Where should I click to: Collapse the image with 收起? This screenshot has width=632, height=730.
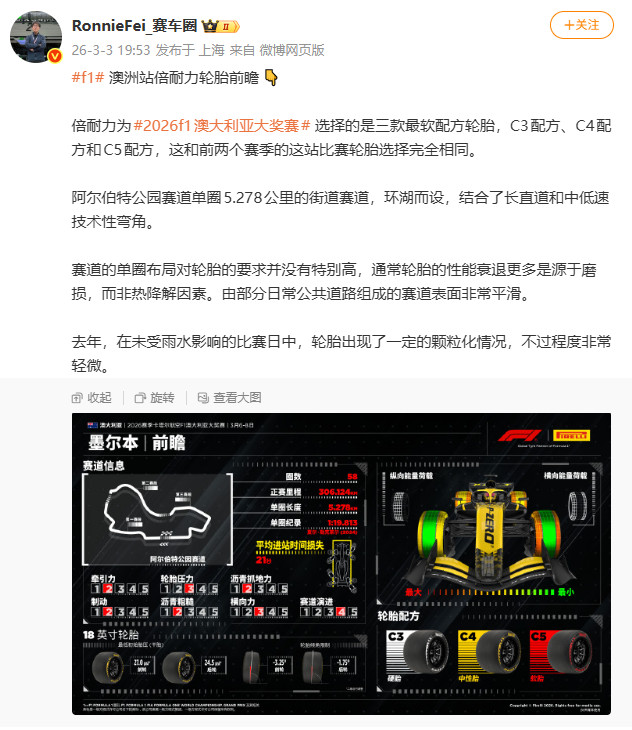point(92,397)
